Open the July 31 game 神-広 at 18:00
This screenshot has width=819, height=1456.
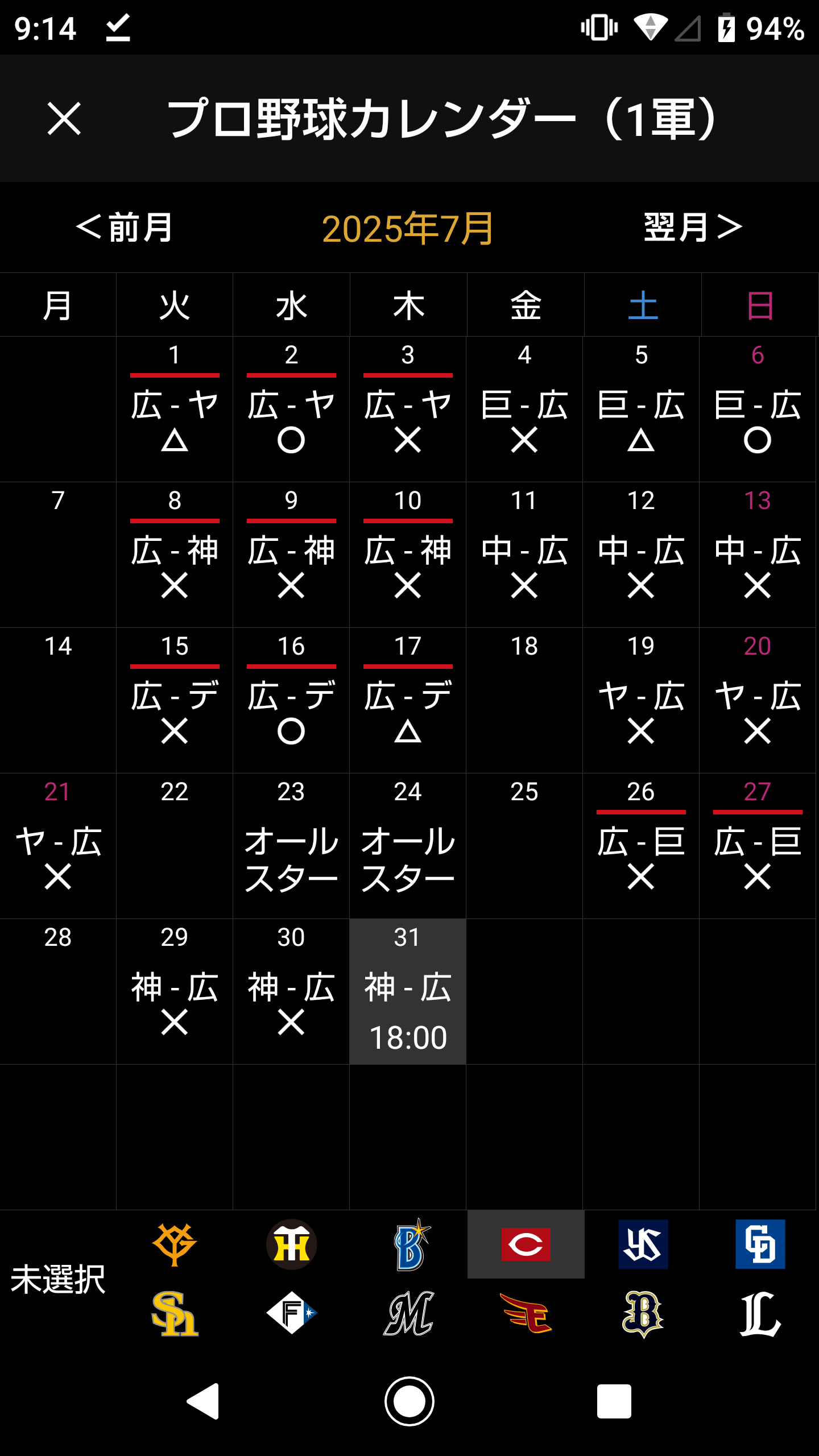coord(408,991)
